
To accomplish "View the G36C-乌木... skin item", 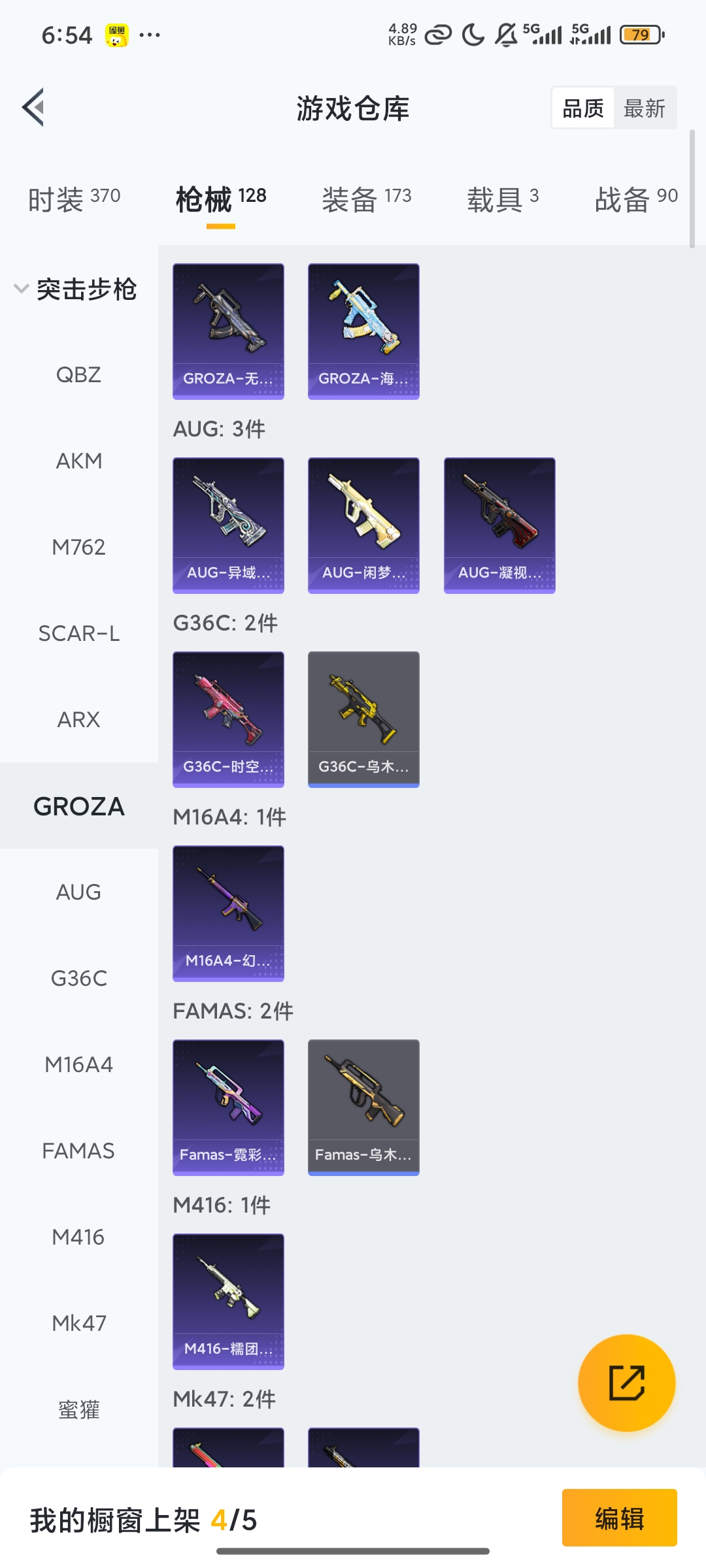I will 363,719.
